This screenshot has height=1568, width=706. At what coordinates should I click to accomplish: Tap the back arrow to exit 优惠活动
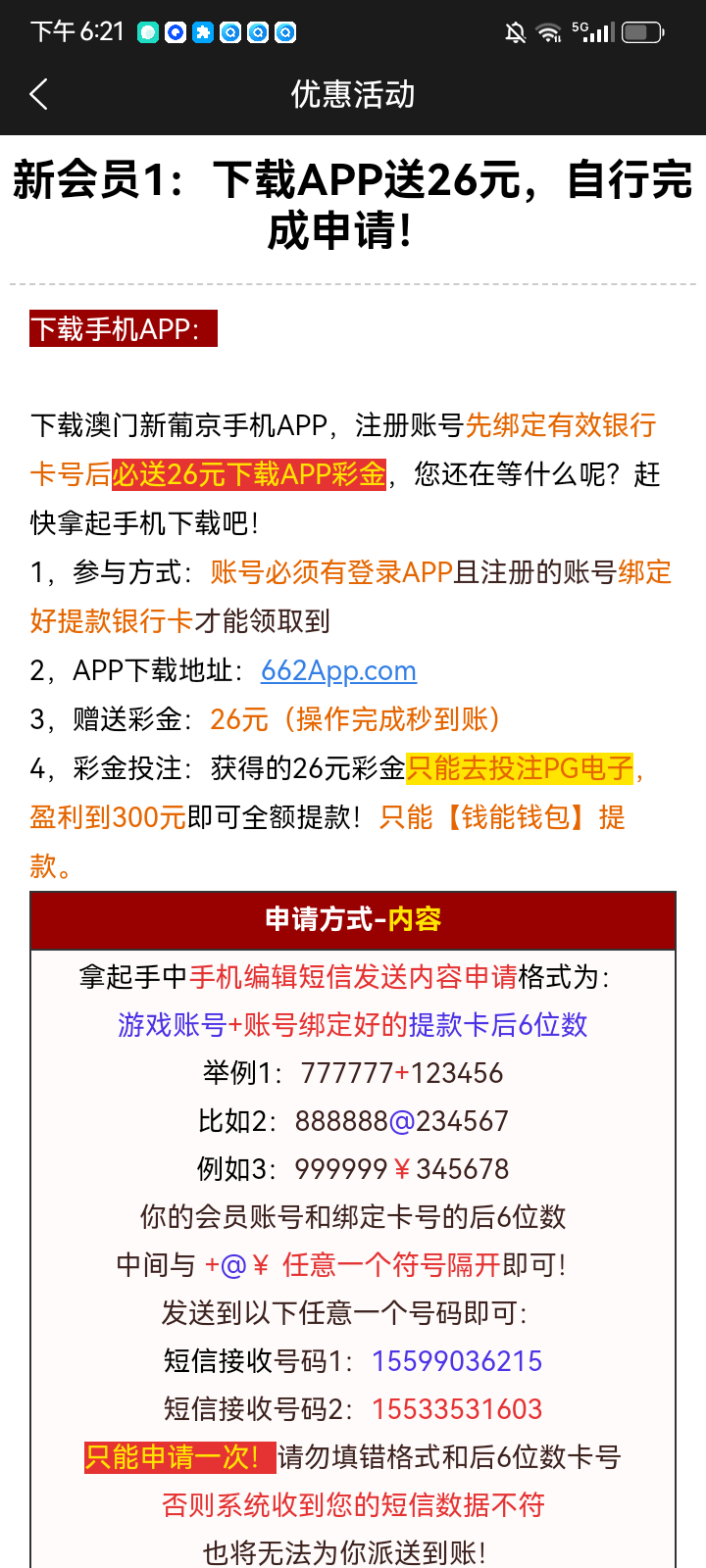pos(38,94)
